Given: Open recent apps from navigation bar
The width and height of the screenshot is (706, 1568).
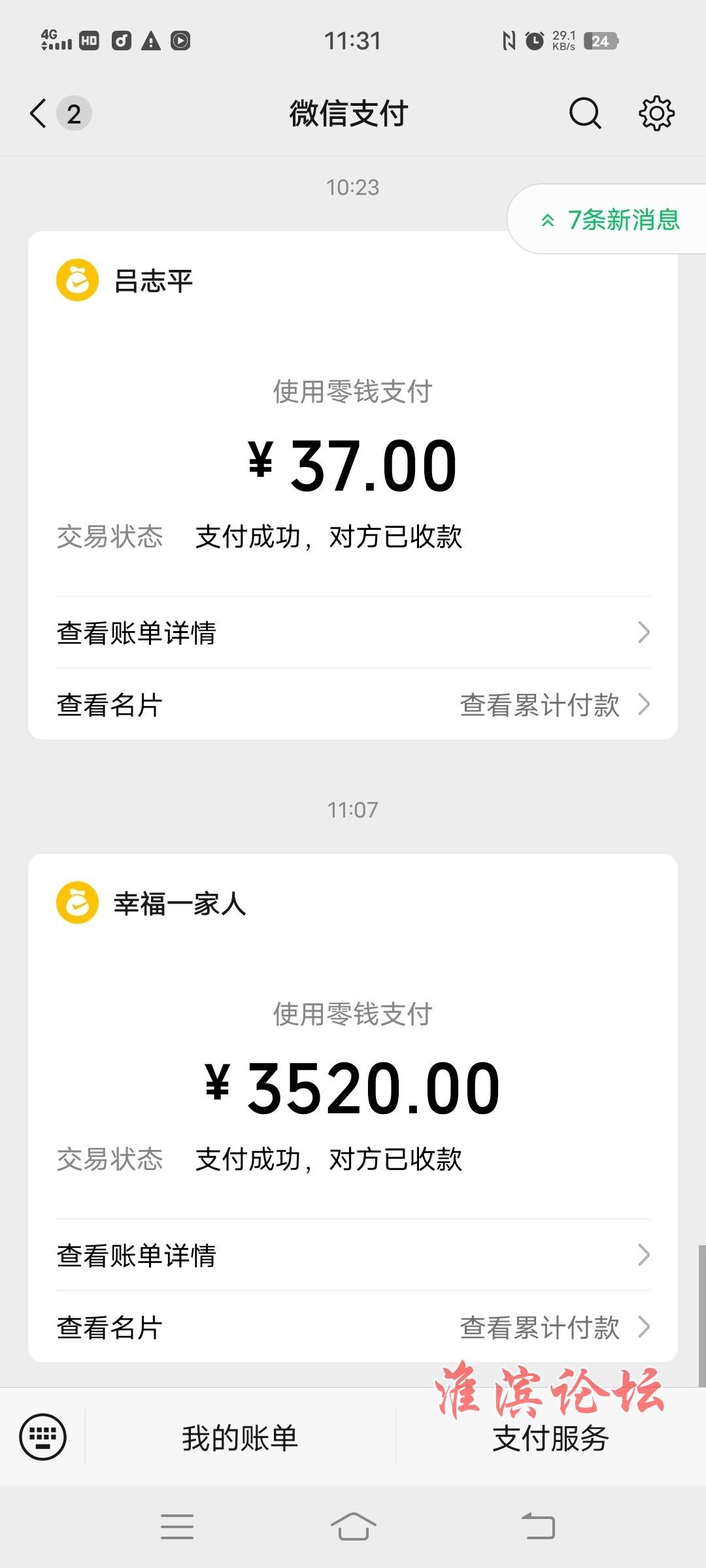Looking at the screenshot, I should (x=177, y=1527).
